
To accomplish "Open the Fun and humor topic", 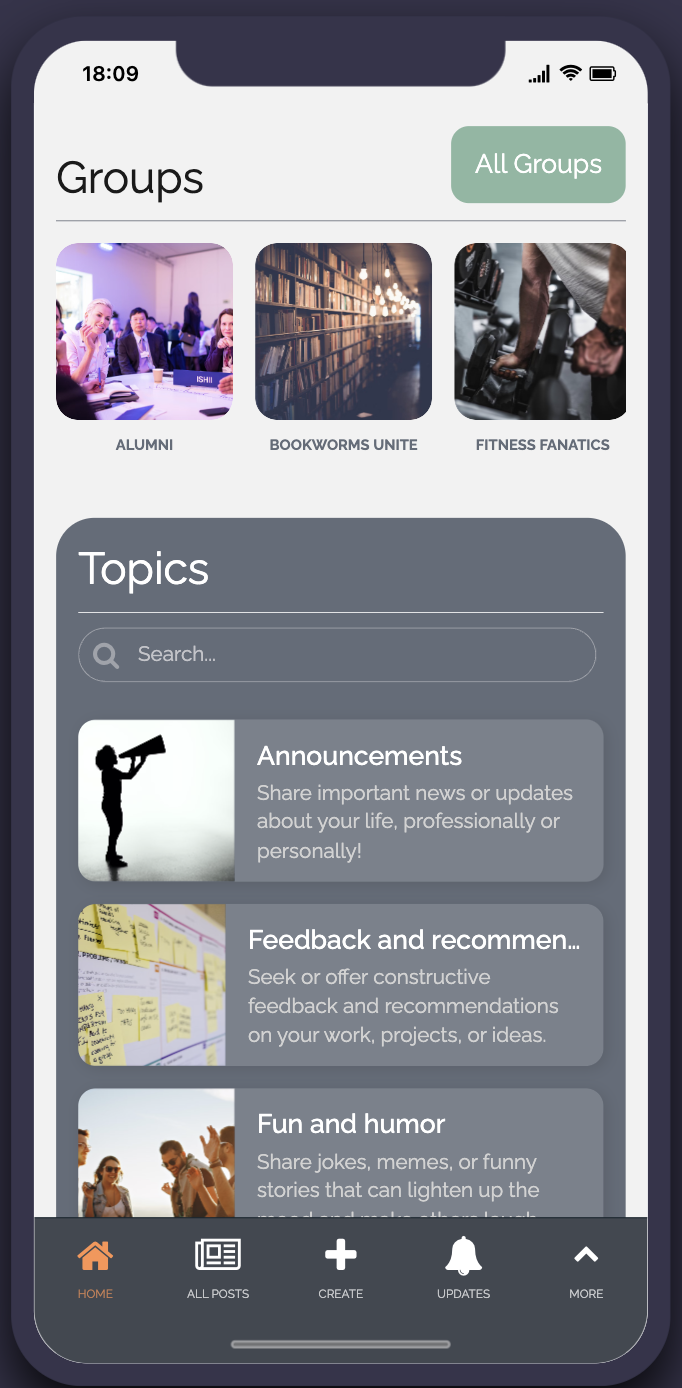I will 341,1153.
